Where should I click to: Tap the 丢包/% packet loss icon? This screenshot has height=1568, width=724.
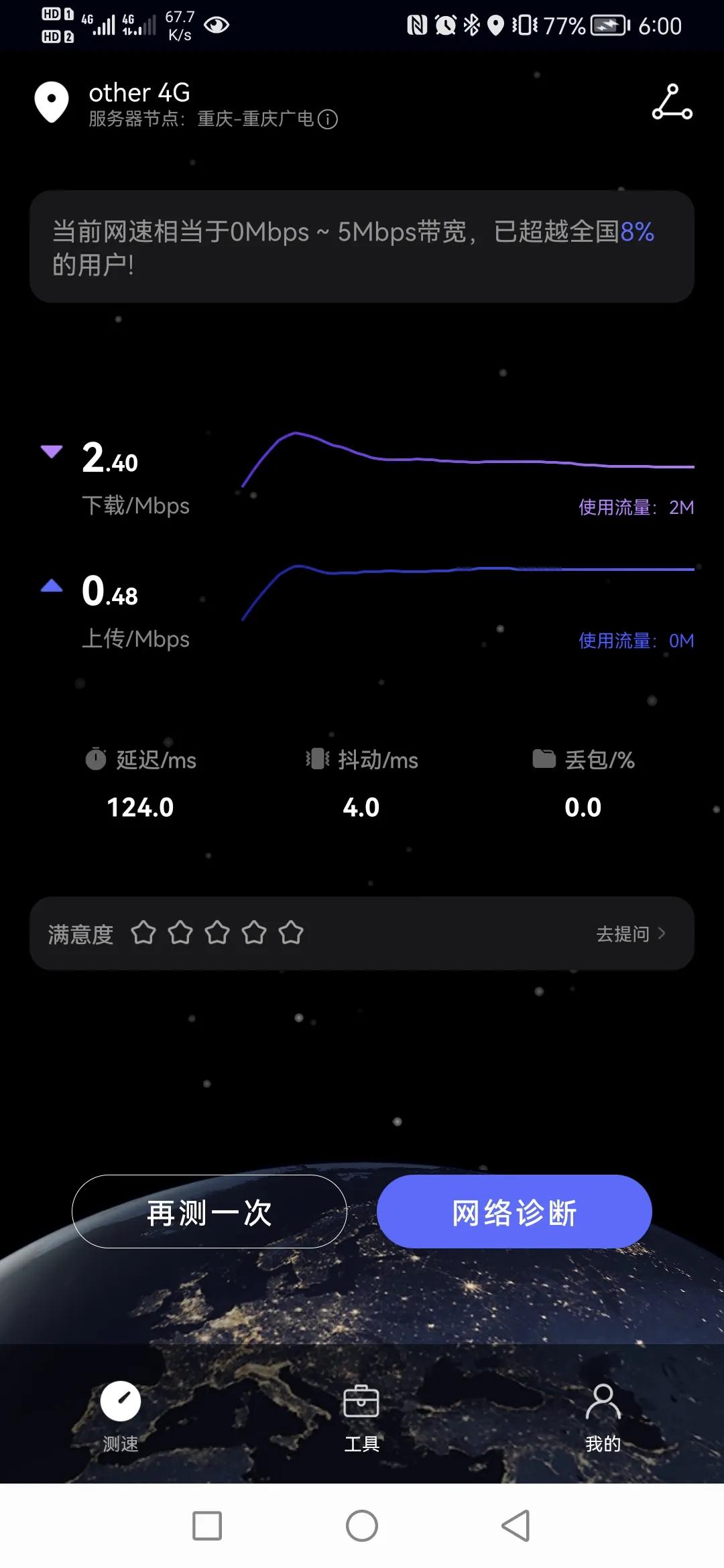coord(544,759)
